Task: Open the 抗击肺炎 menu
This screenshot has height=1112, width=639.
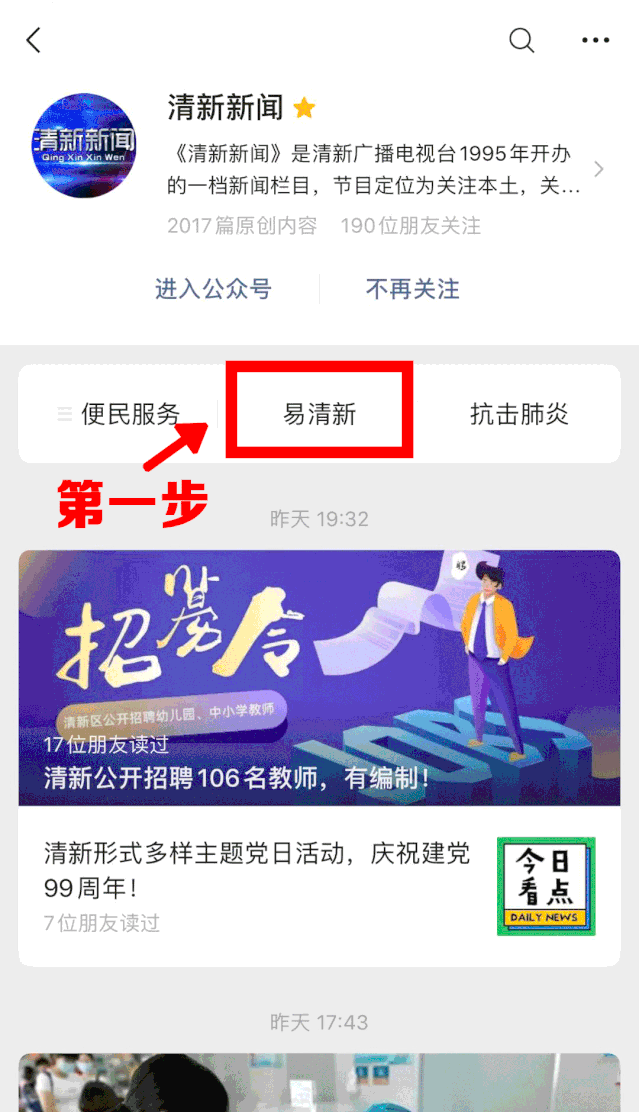Action: click(519, 414)
